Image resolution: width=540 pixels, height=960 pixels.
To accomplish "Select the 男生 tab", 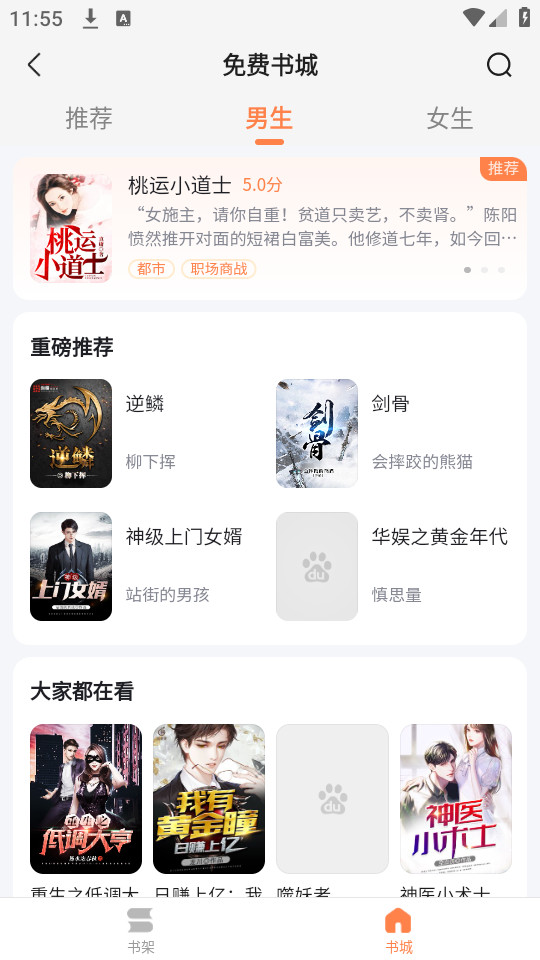I will (x=269, y=118).
